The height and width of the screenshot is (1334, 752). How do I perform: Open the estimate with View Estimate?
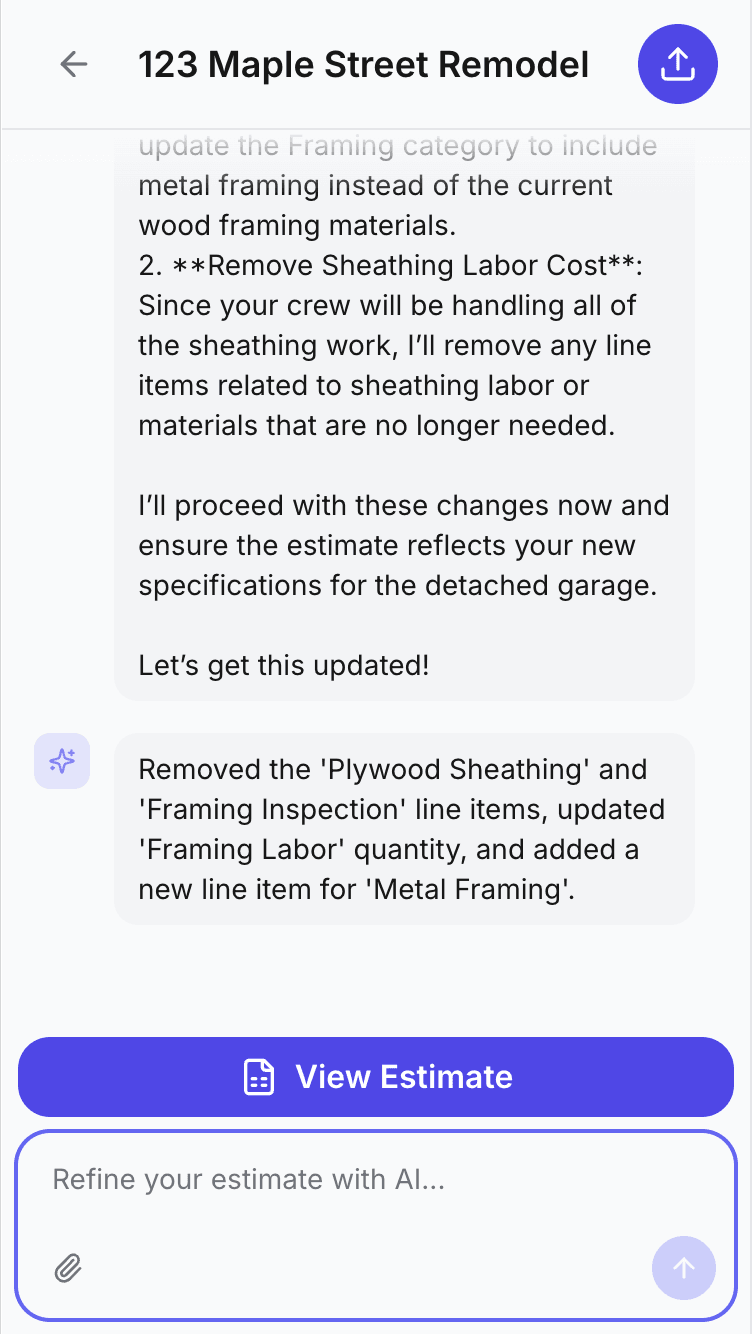376,1077
